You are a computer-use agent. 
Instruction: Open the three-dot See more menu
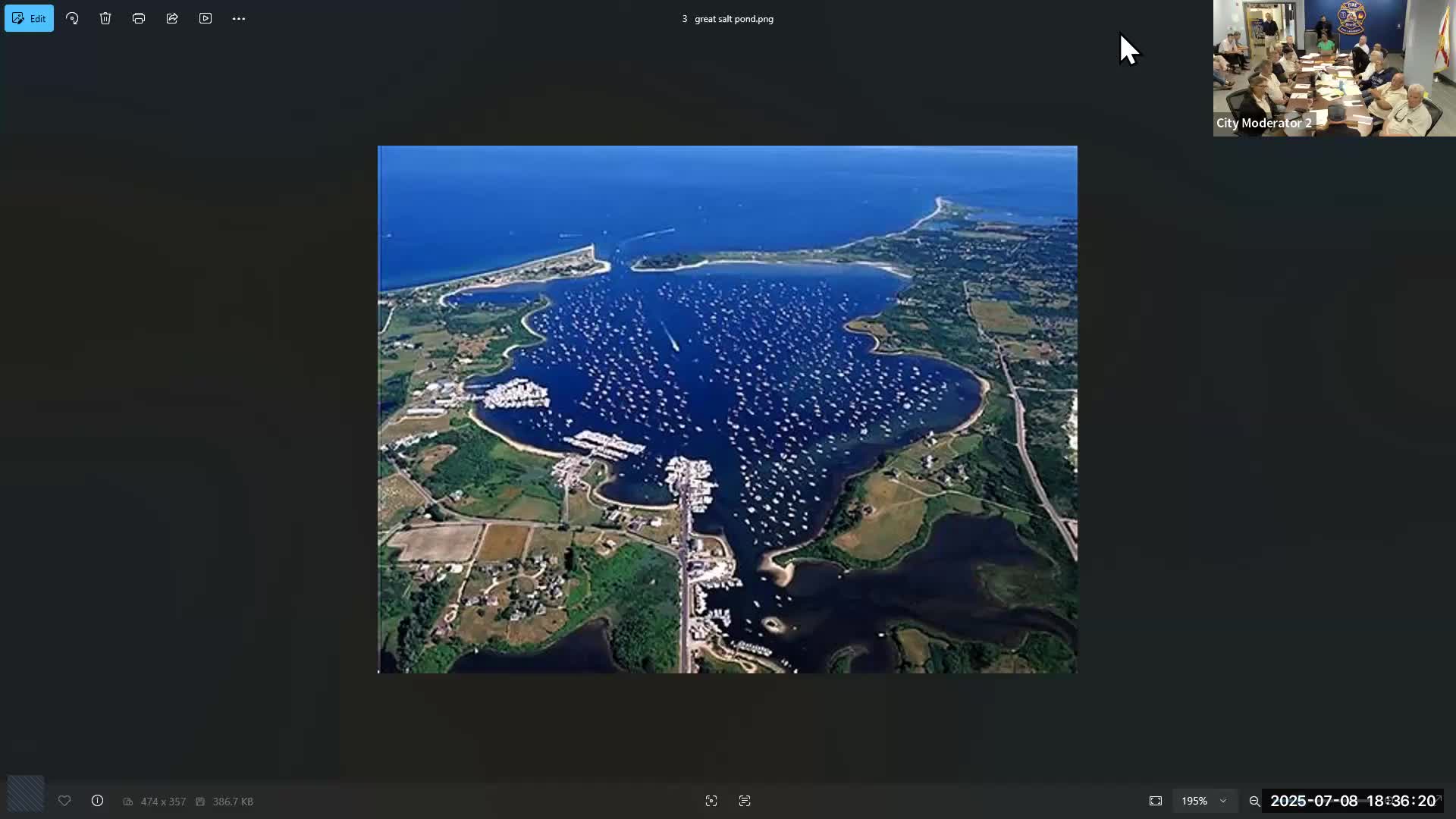coord(239,18)
